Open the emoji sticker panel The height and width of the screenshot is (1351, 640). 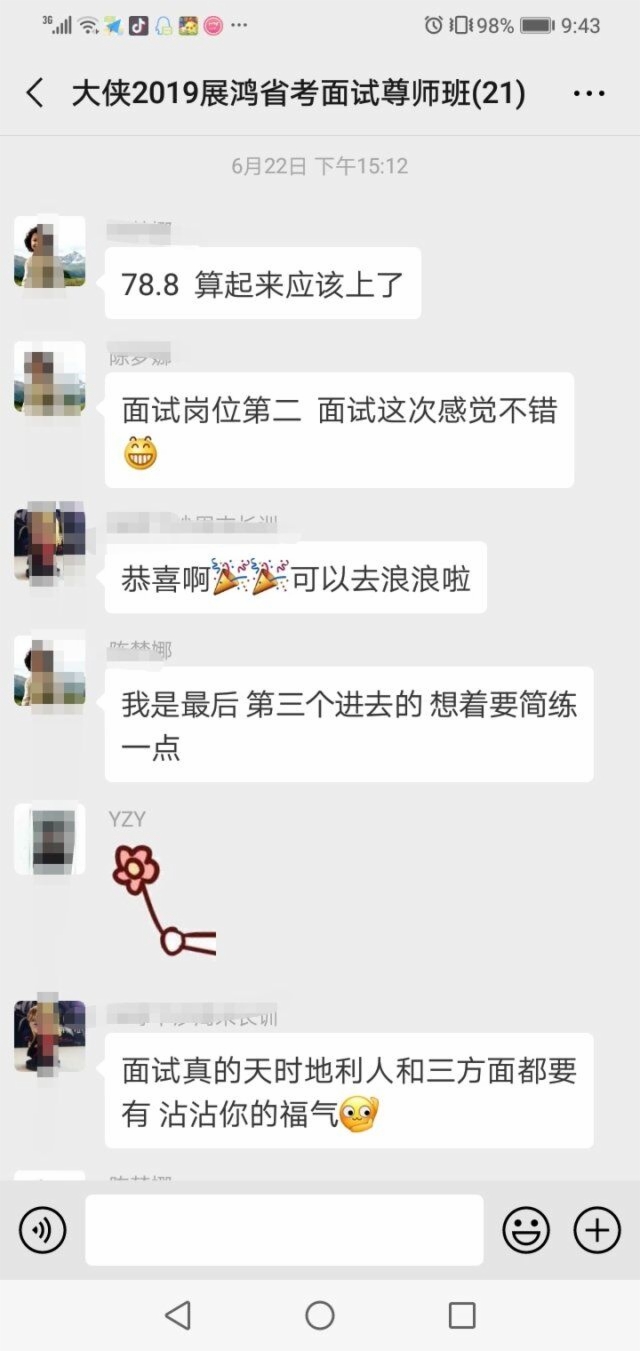[526, 1229]
